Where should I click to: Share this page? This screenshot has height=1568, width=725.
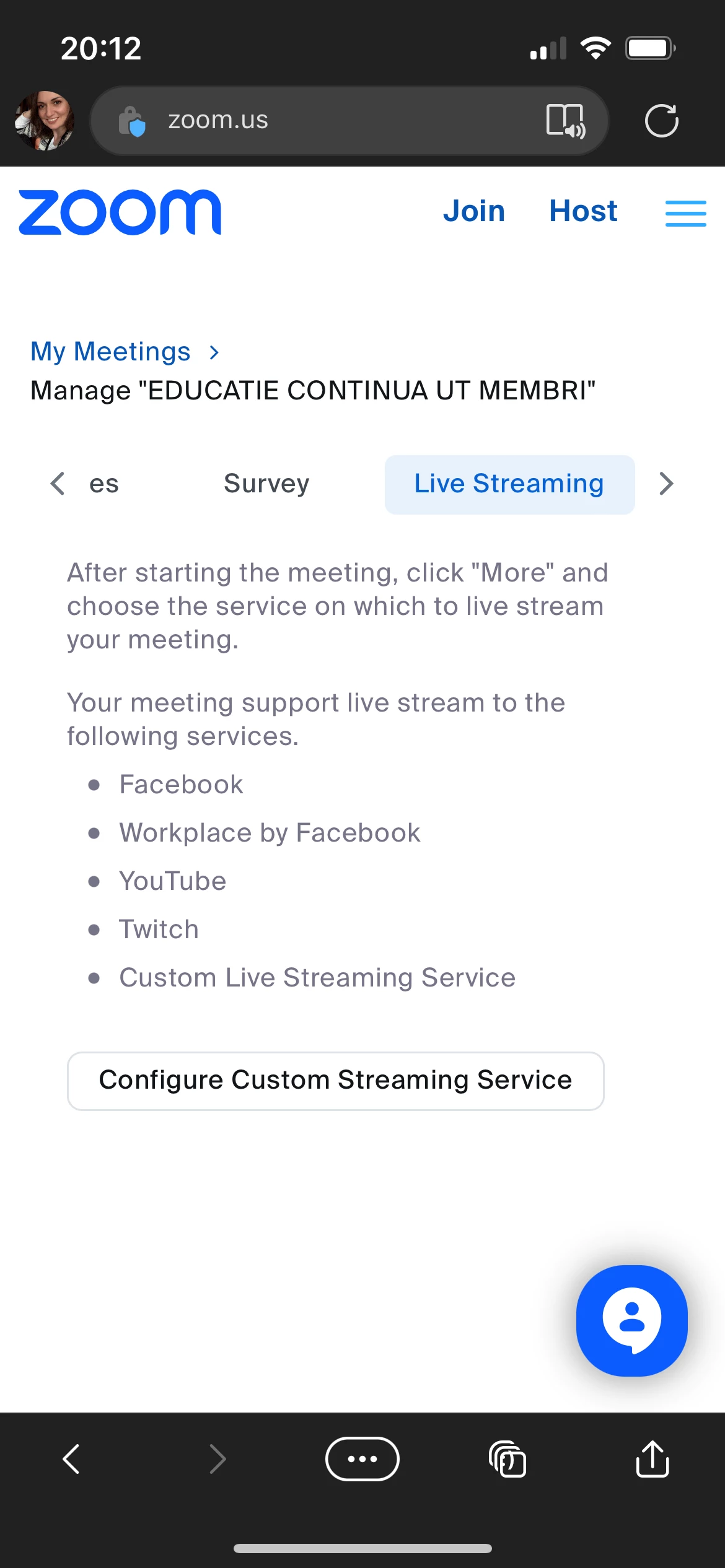[x=652, y=1459]
